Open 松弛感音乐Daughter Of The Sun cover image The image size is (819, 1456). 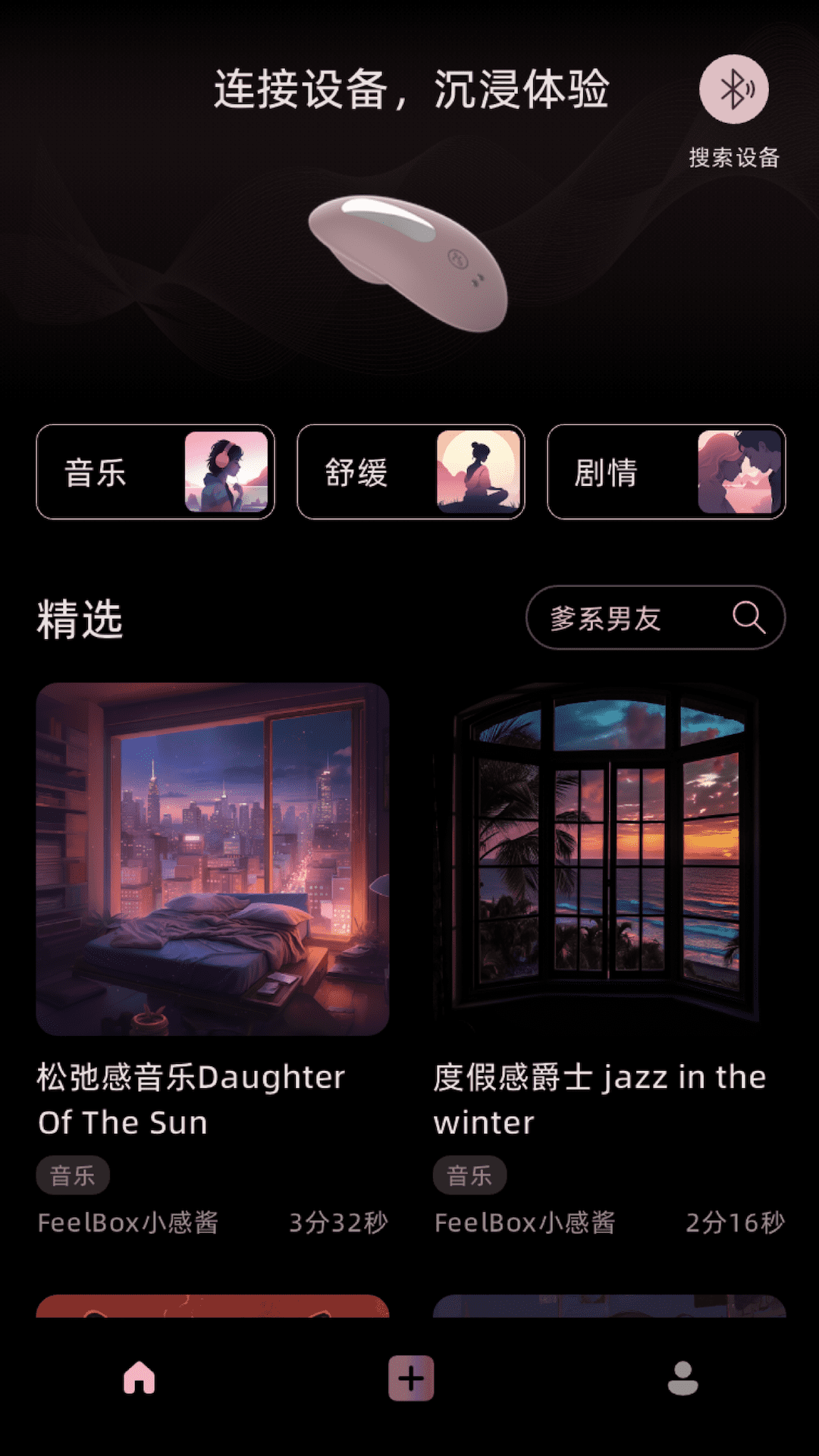(213, 857)
